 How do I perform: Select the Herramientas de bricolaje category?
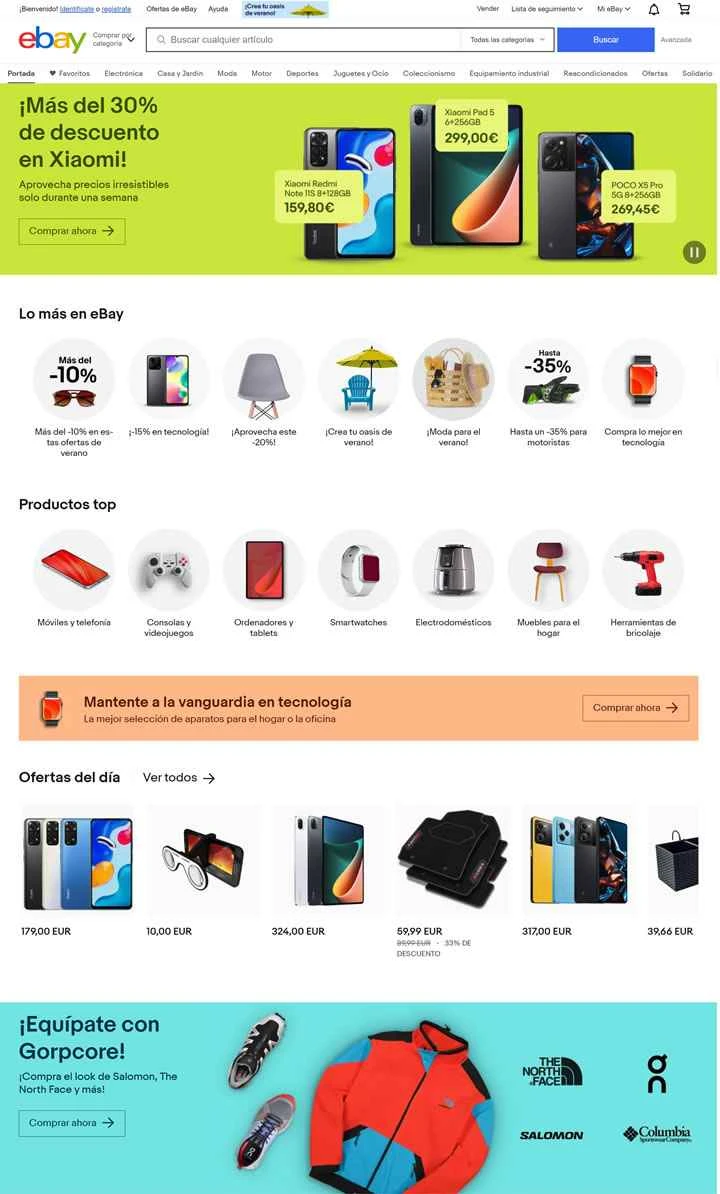[x=643, y=570]
